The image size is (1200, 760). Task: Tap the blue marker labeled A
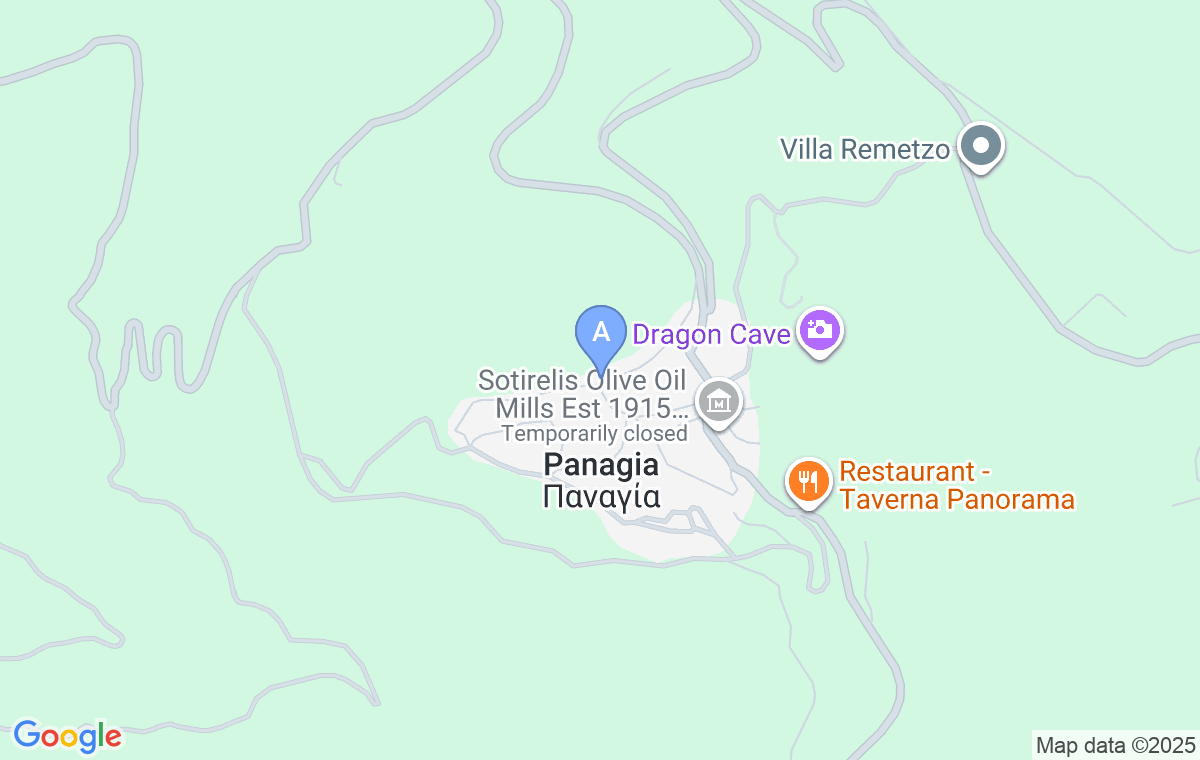[601, 334]
